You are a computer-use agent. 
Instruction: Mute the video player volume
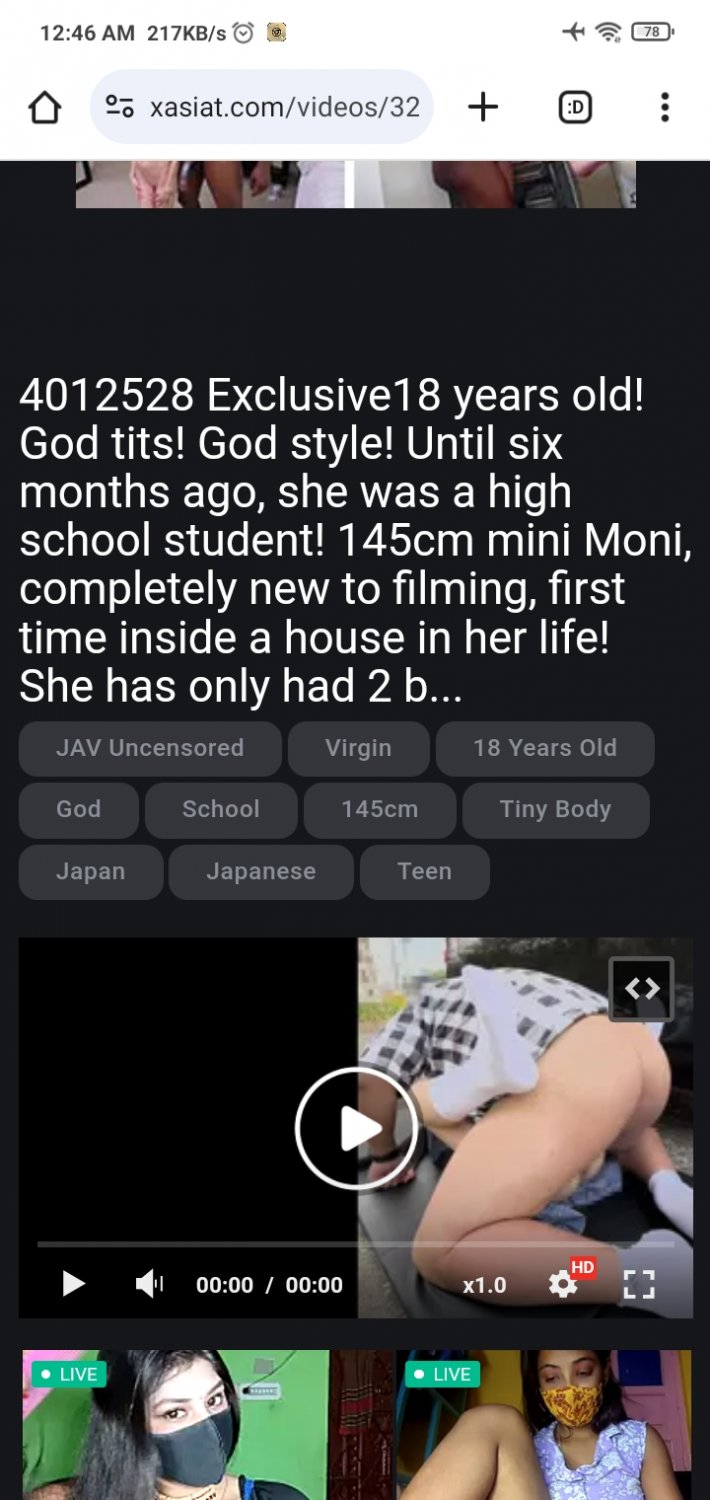tap(149, 1284)
